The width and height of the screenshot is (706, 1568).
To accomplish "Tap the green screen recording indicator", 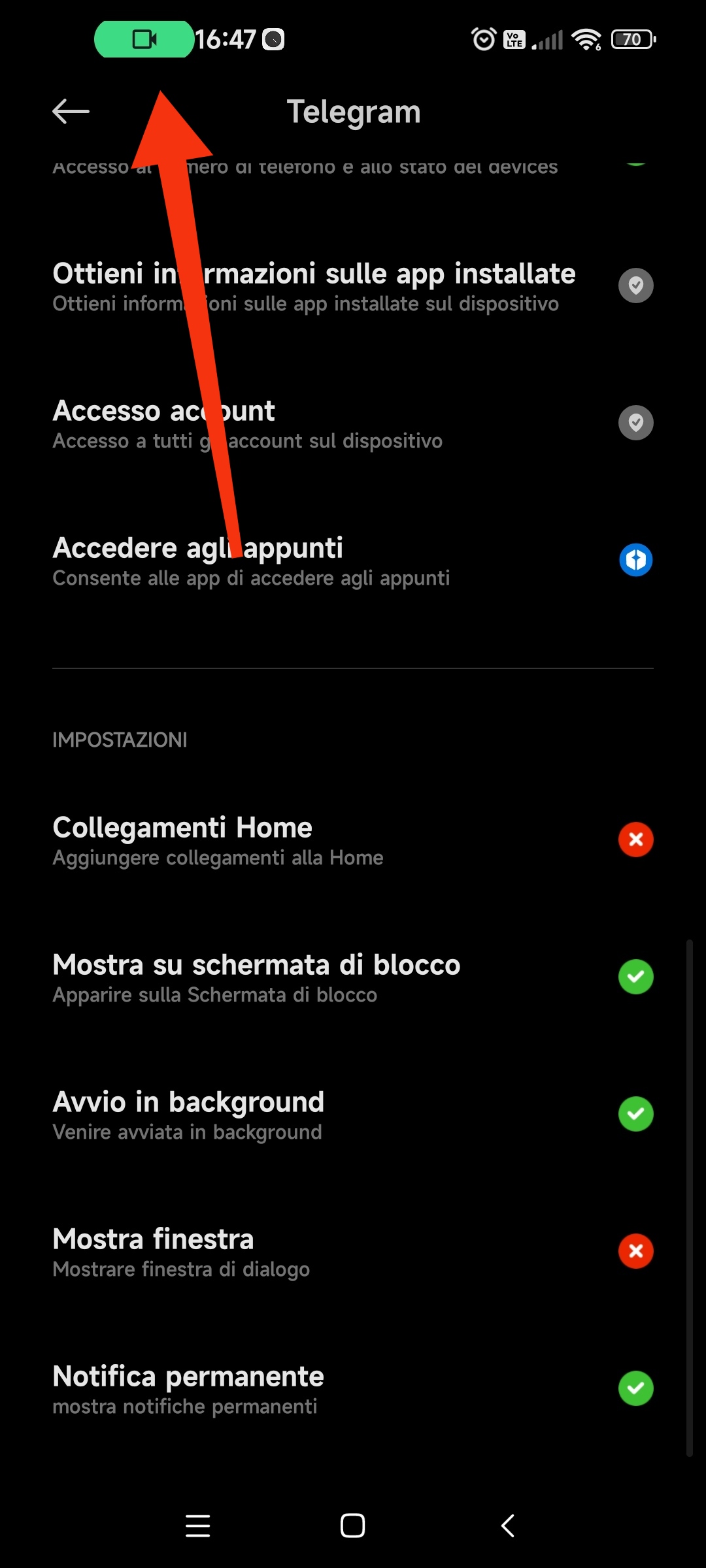I will tap(144, 39).
